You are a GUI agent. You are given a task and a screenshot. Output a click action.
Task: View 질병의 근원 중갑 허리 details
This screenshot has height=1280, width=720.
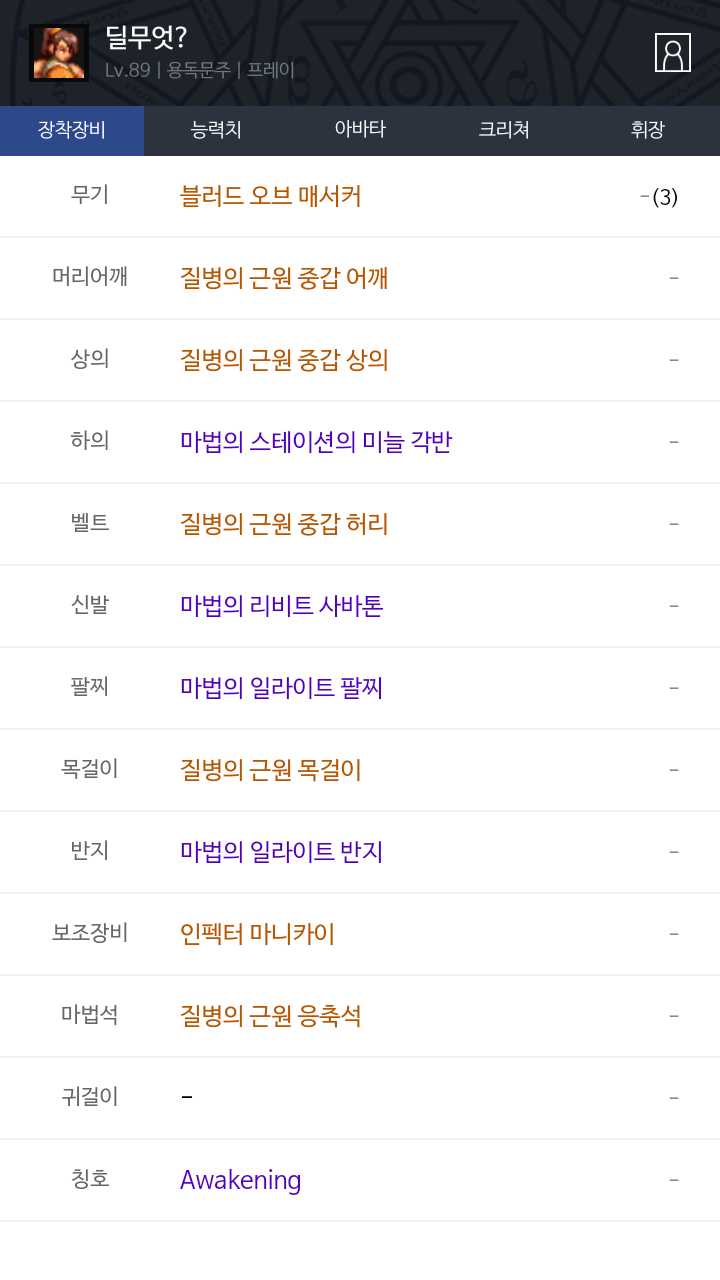click(284, 524)
